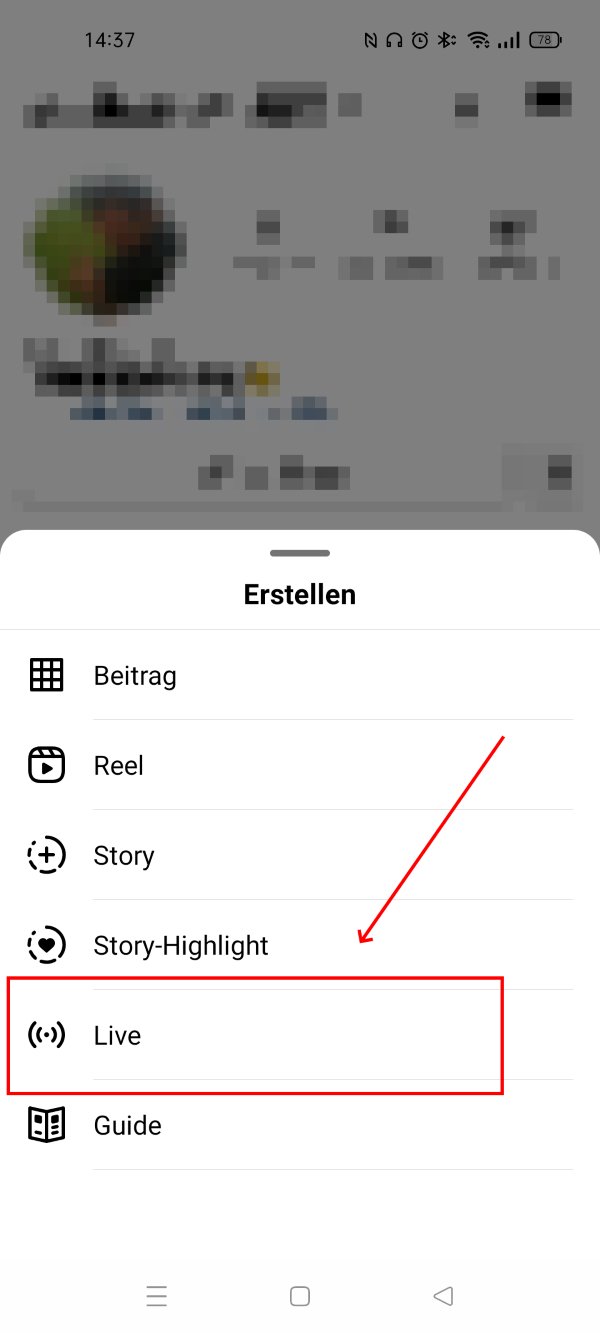The image size is (600, 1333).
Task: Open the Story-Highlight option
Action: coord(300,945)
